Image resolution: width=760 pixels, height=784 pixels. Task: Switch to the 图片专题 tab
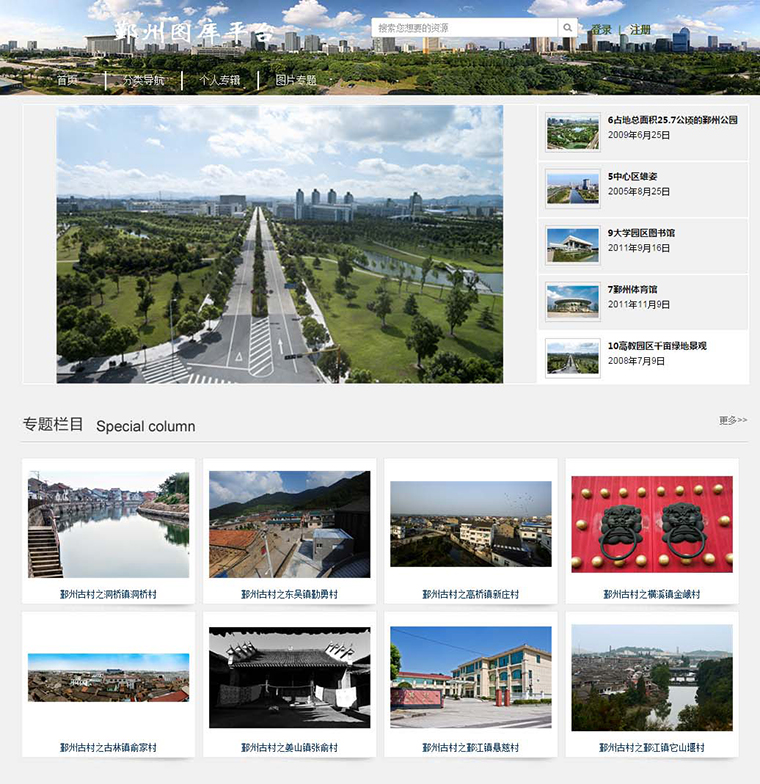pos(296,80)
